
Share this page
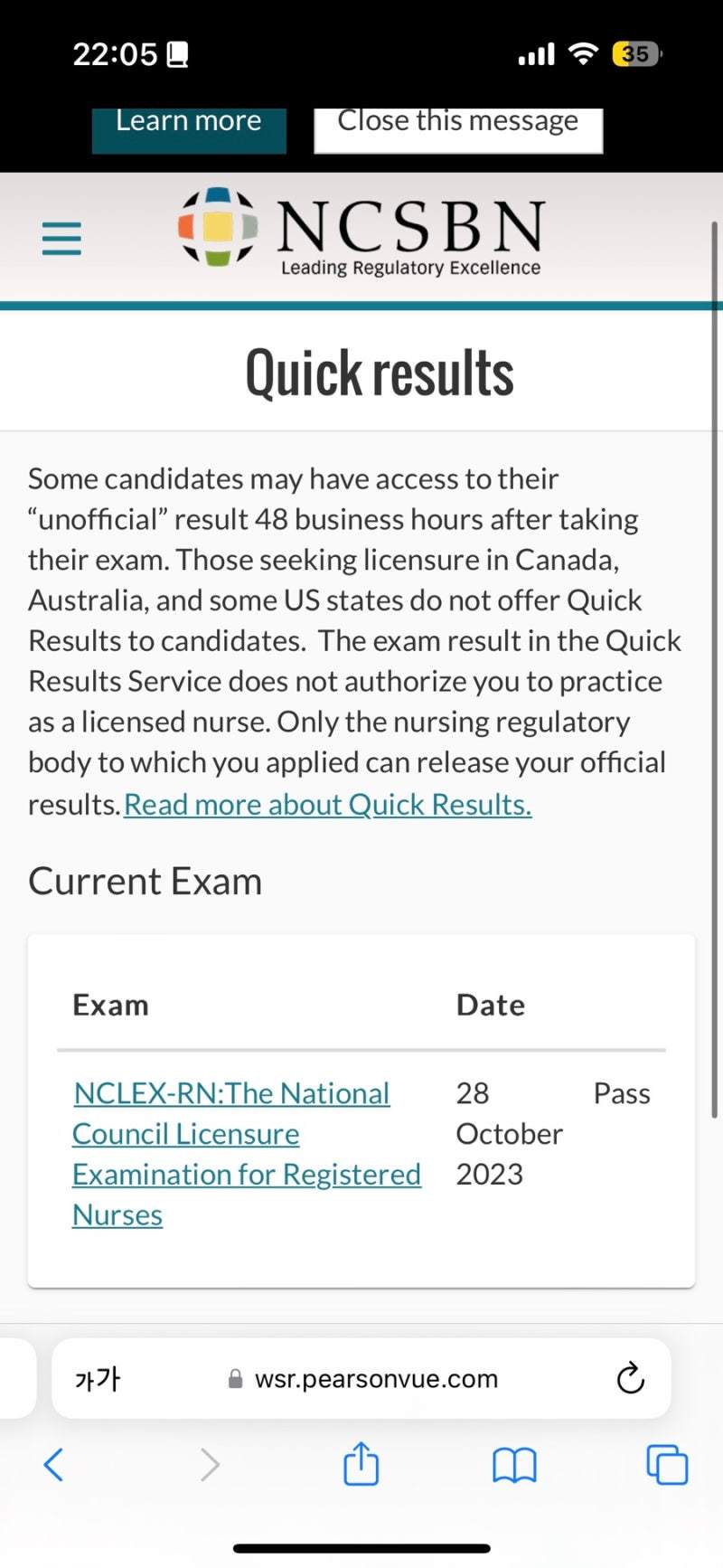click(361, 1463)
